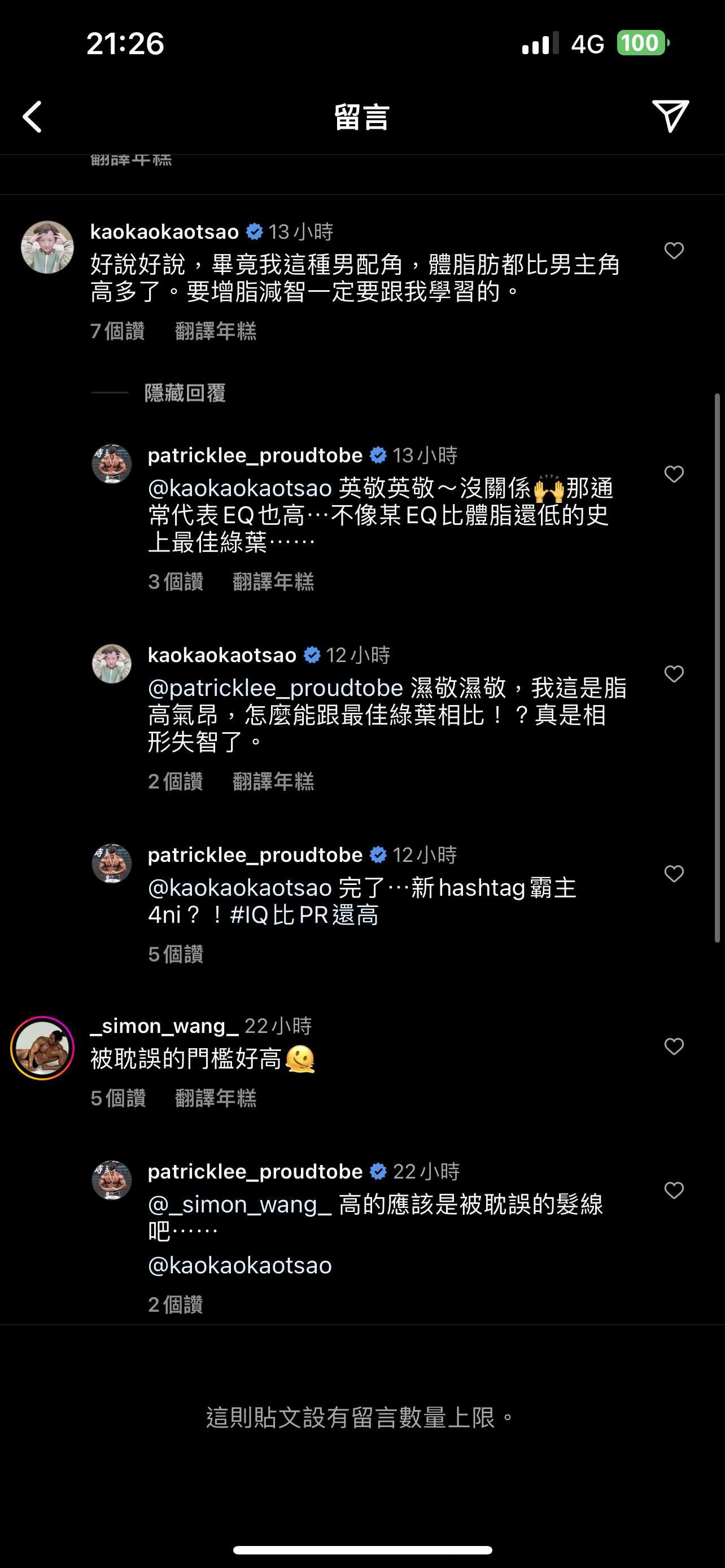
Task: Like kaokaokaotsao's 13小時 comment
Action: coord(673,250)
